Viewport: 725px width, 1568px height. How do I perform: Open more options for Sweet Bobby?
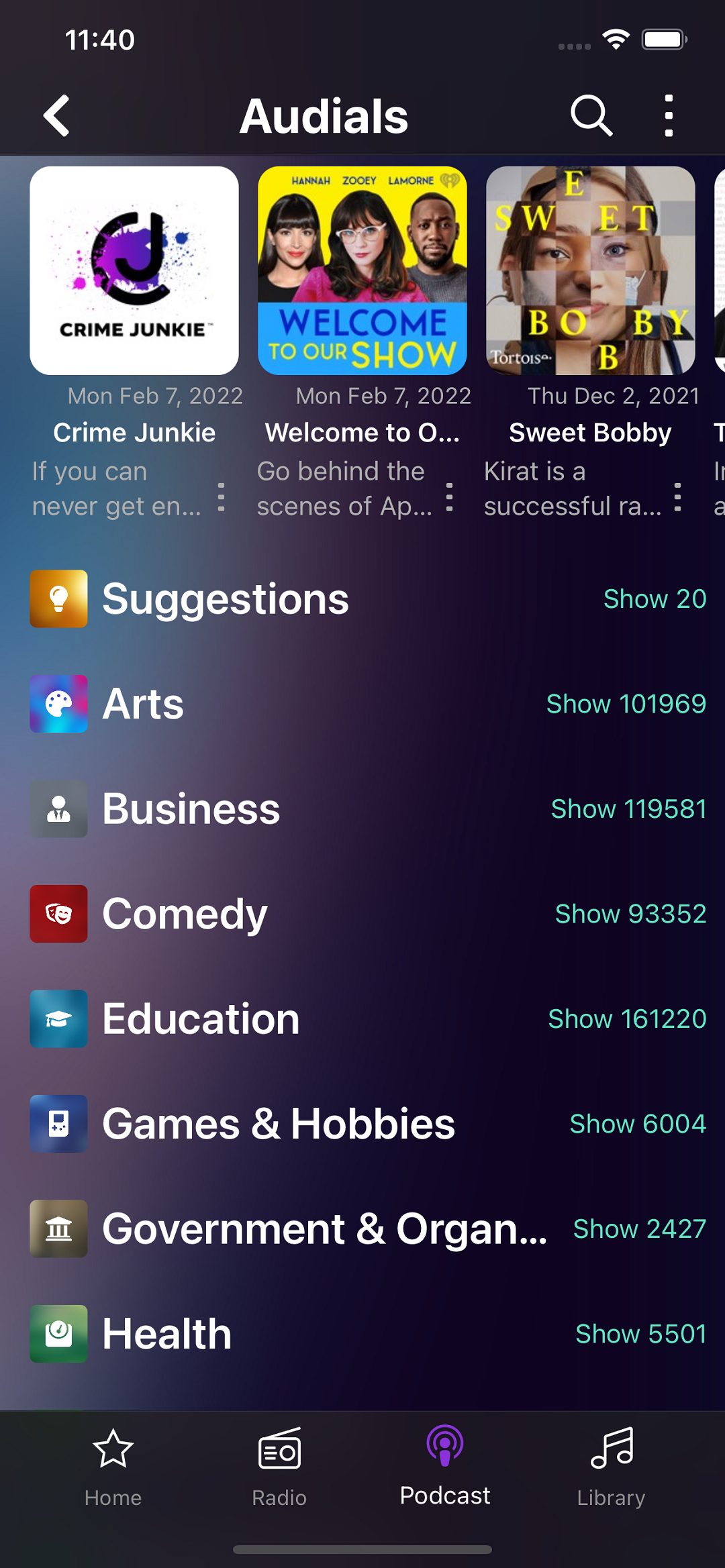[678, 498]
